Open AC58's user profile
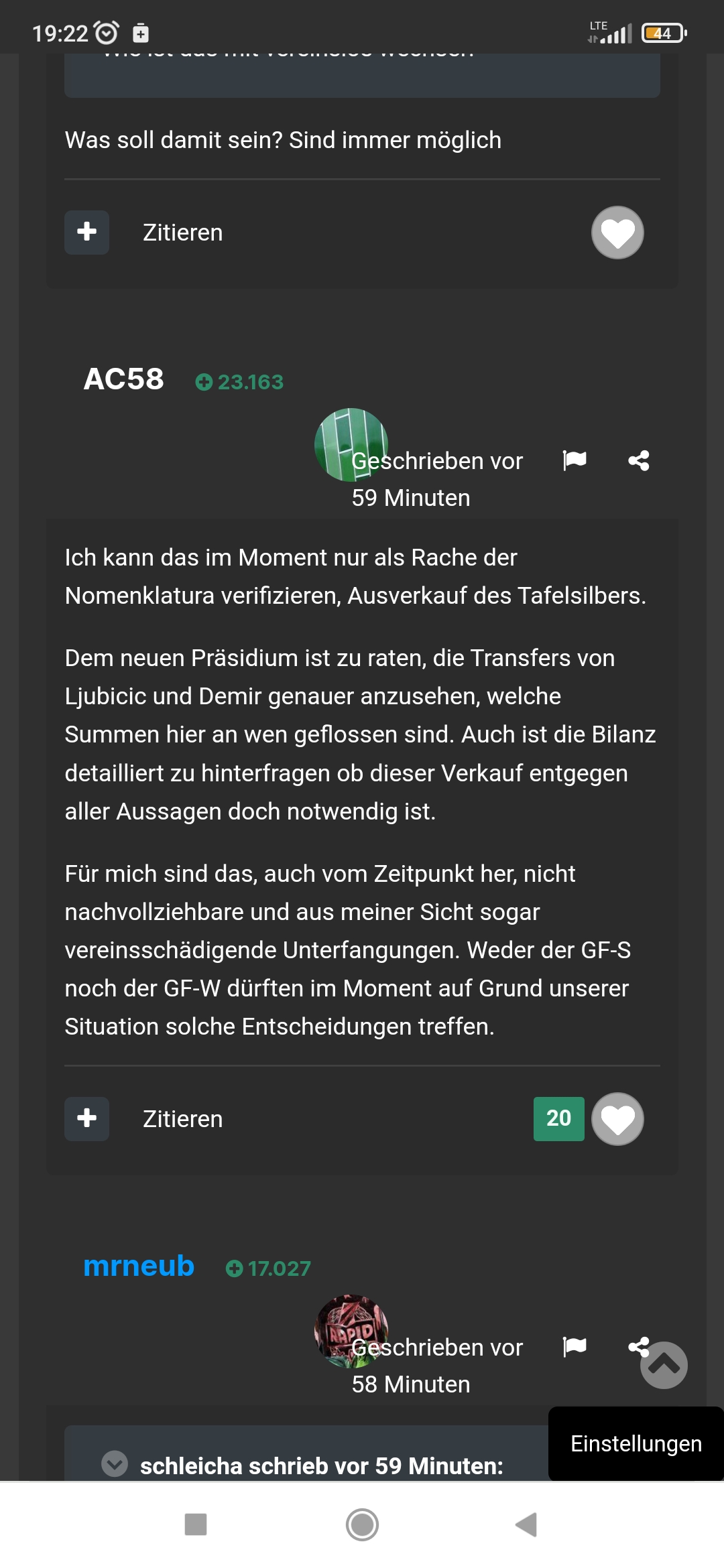This screenshot has height=1568, width=724. [x=123, y=379]
